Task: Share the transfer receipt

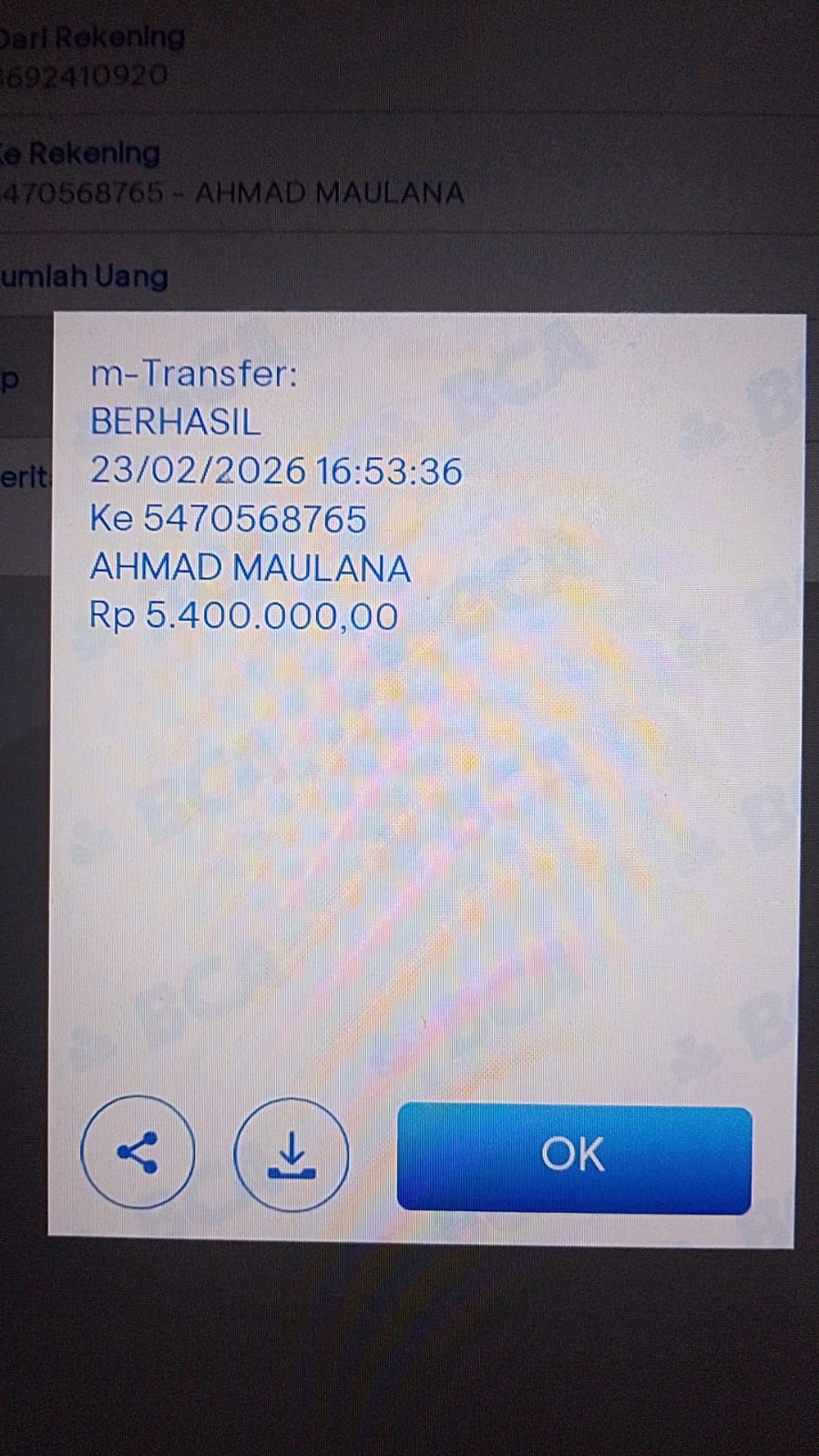Action: [138, 1152]
